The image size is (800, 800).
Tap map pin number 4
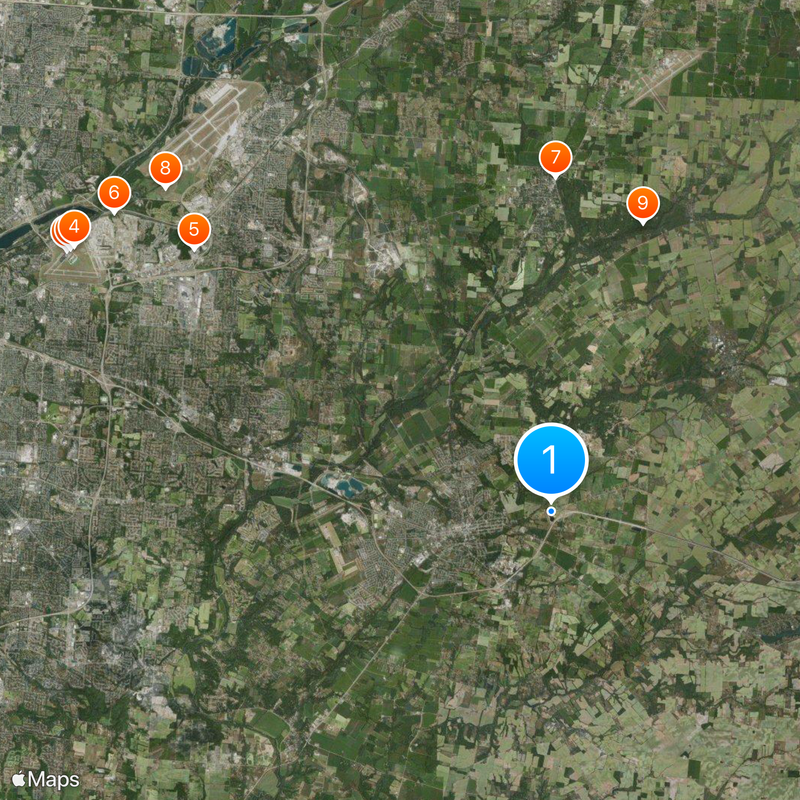coord(75,227)
